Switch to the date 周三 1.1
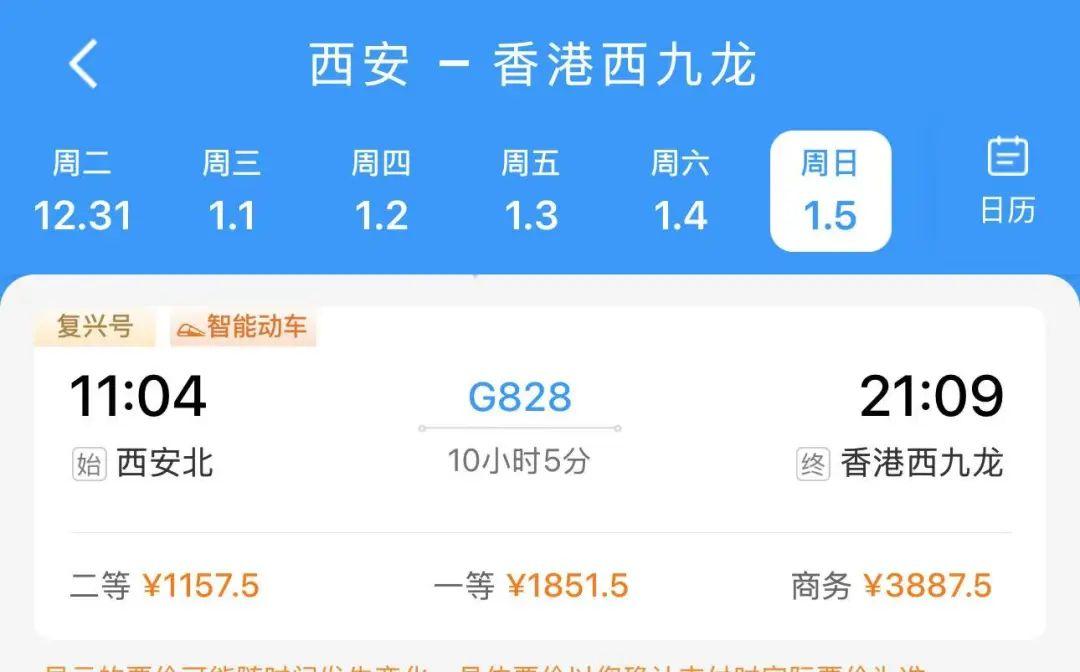This screenshot has height=672, width=1080. click(x=232, y=191)
